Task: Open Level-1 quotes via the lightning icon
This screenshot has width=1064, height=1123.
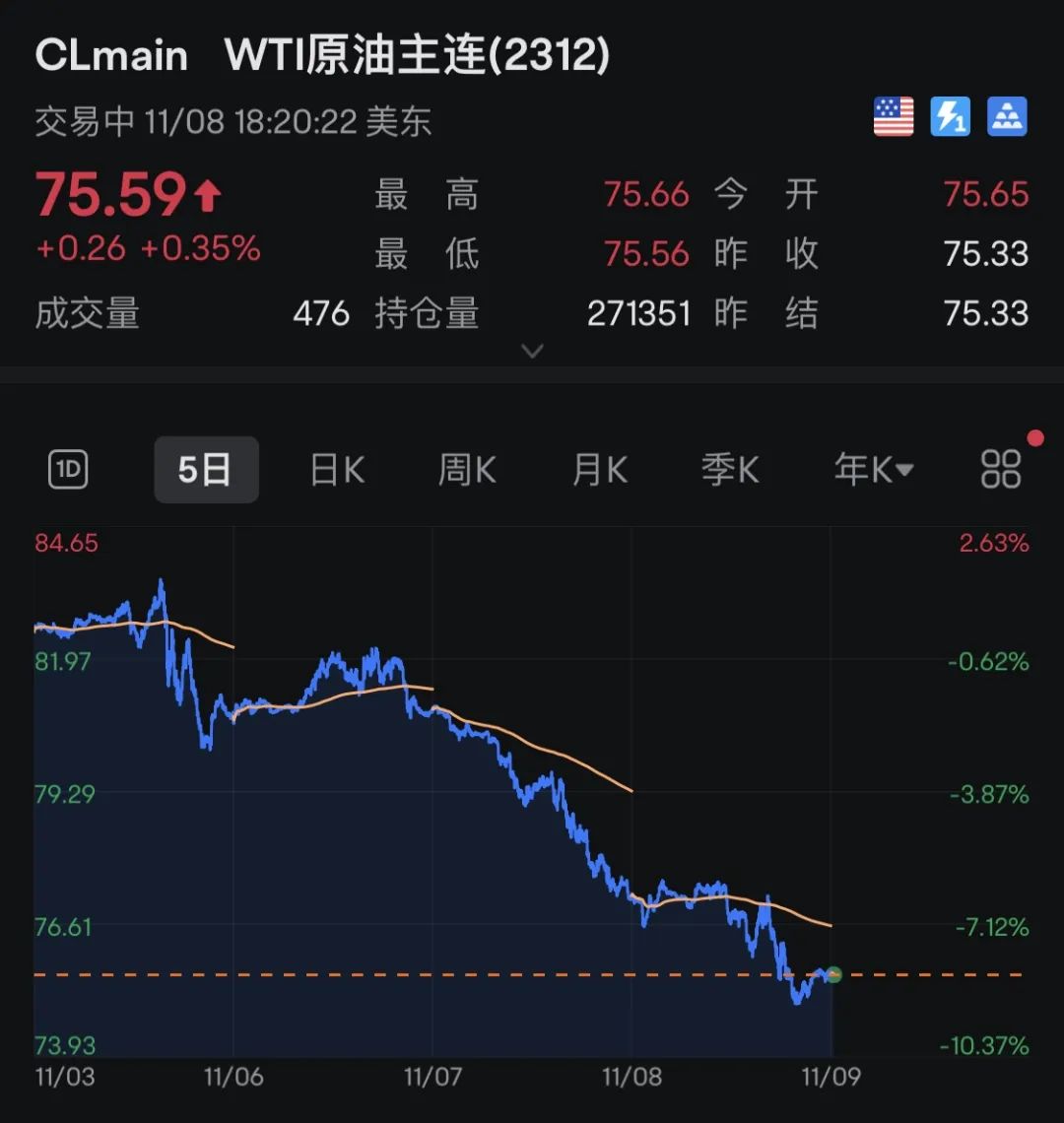Action: (x=950, y=116)
